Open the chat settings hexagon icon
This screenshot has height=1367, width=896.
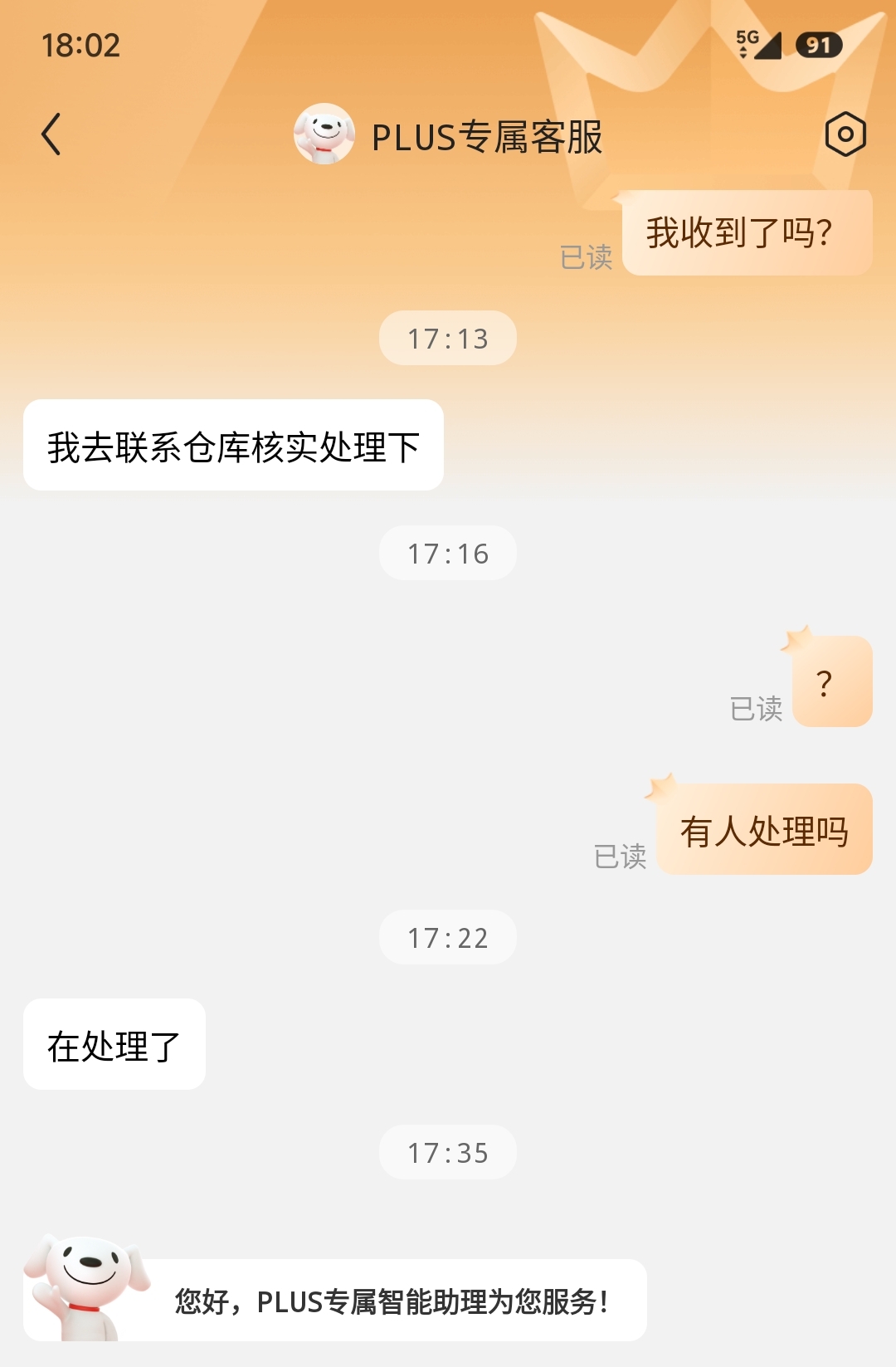coord(845,134)
